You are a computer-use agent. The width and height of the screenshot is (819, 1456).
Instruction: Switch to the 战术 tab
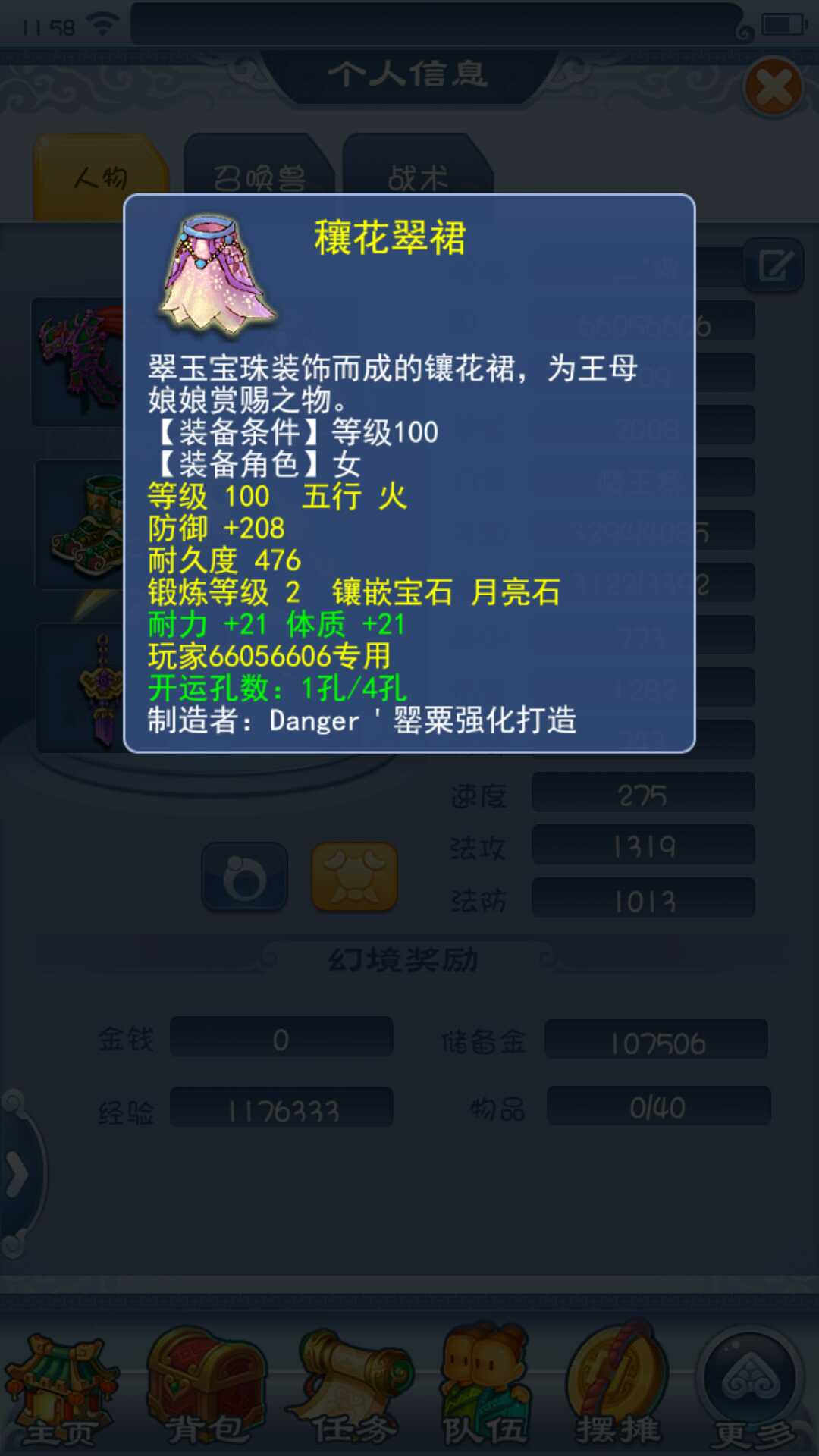tap(418, 179)
